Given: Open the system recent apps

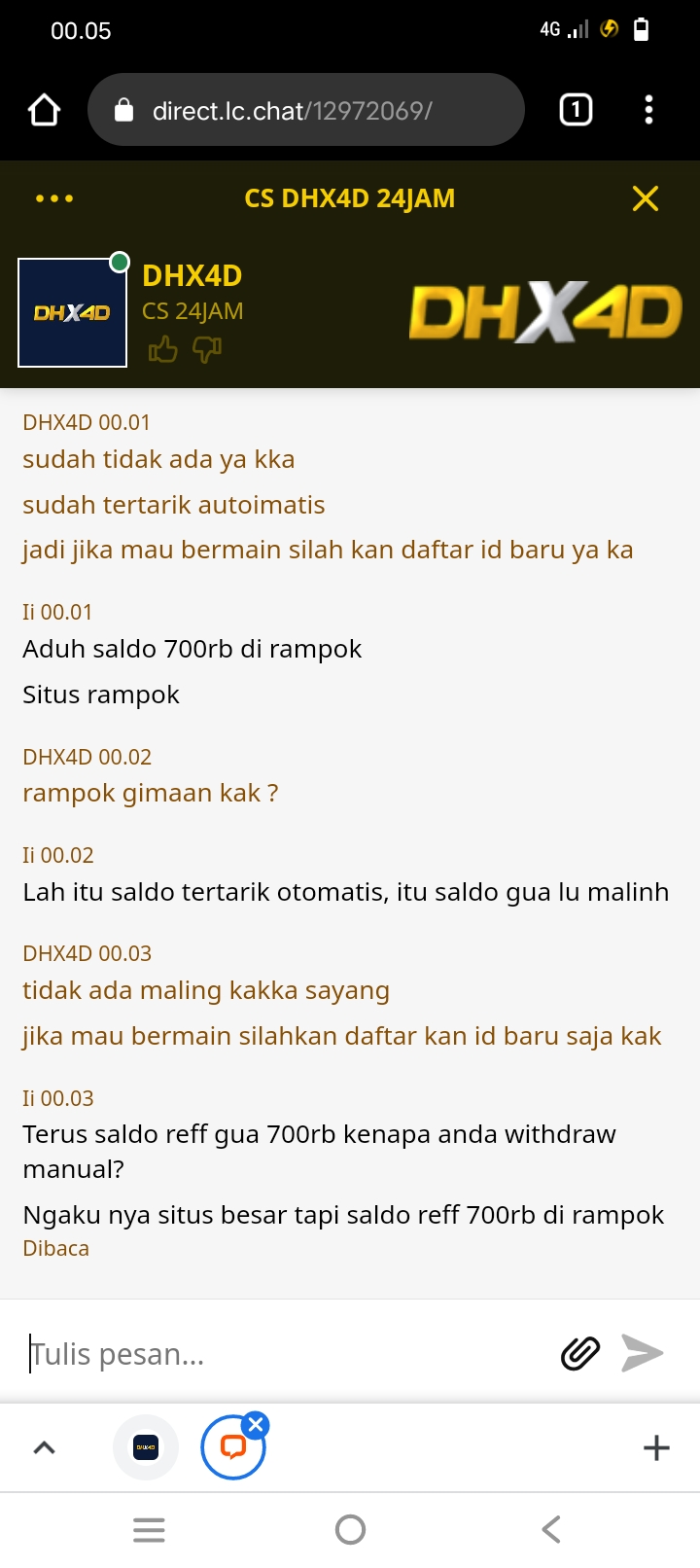Looking at the screenshot, I should [x=149, y=1529].
